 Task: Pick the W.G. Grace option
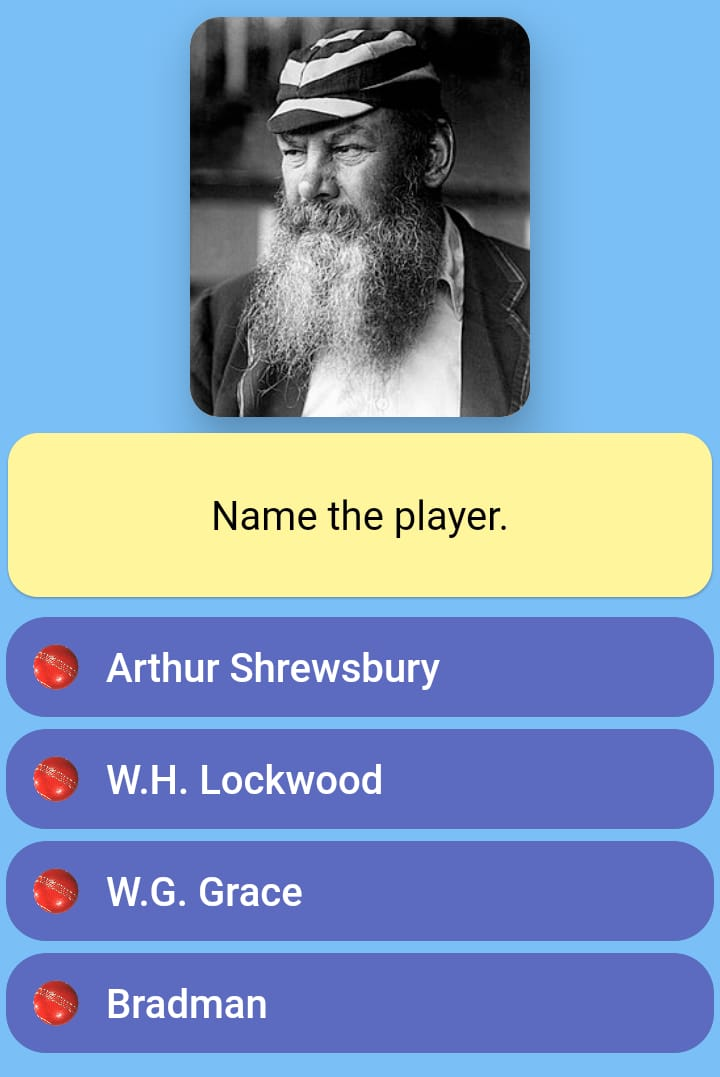coord(360,891)
